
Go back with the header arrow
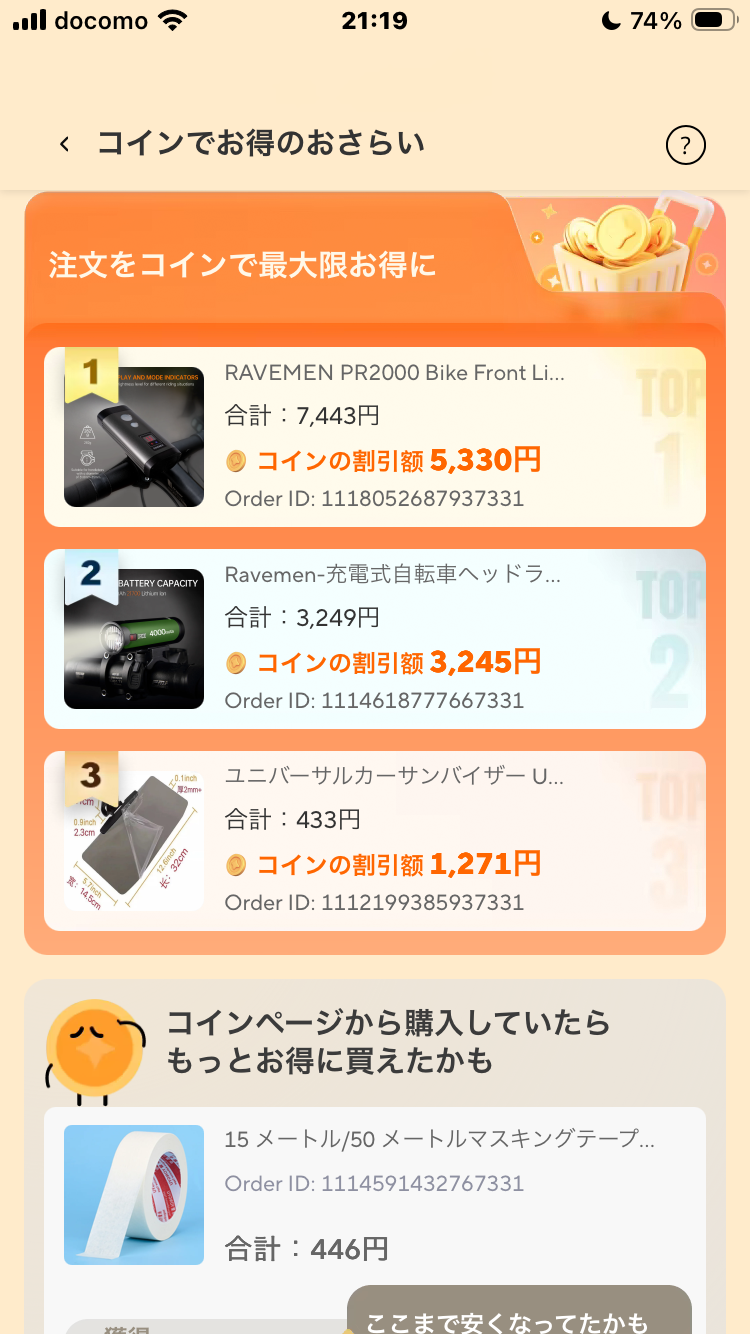click(65, 145)
